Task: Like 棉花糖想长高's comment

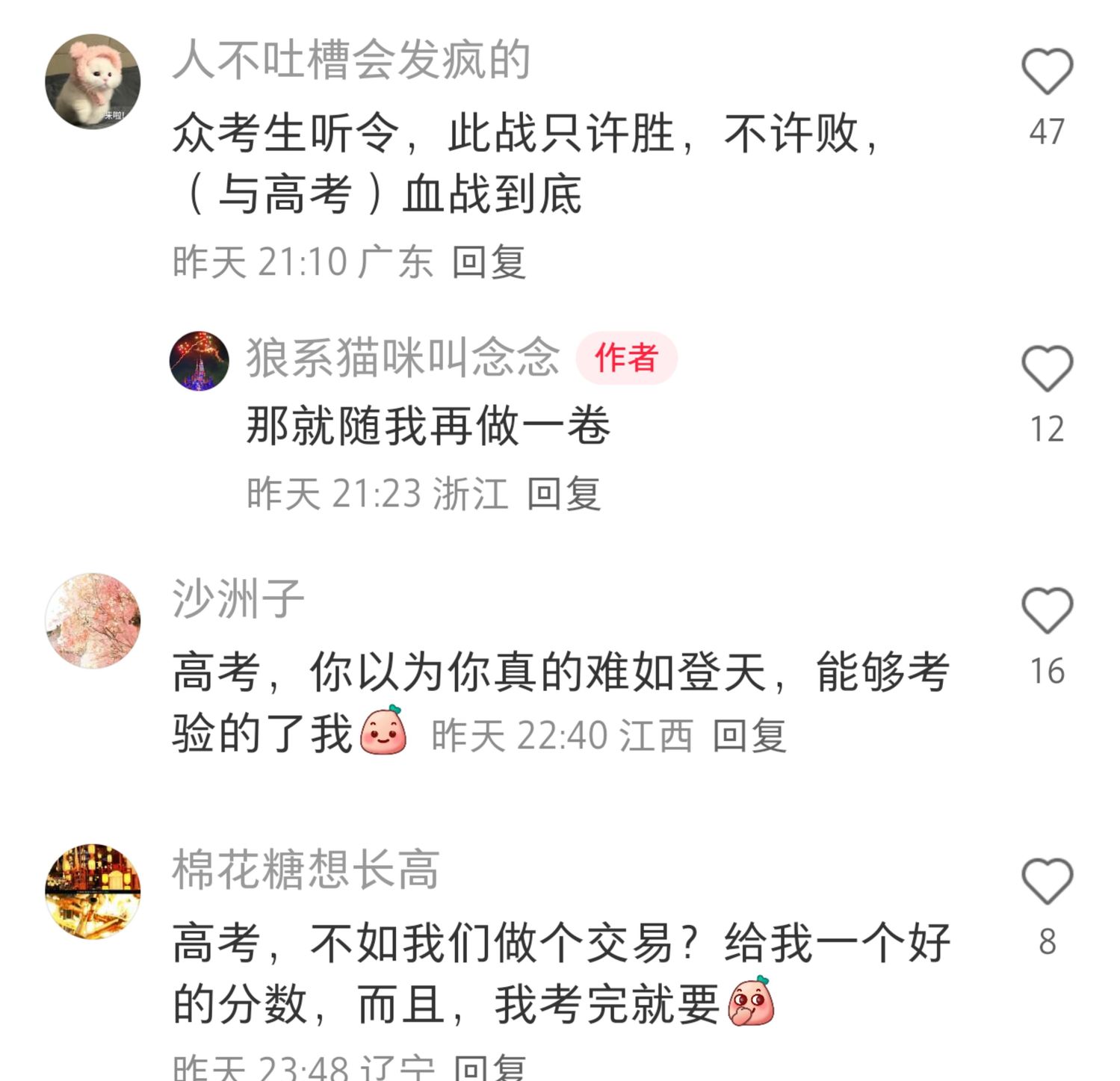Action: pos(1047,882)
